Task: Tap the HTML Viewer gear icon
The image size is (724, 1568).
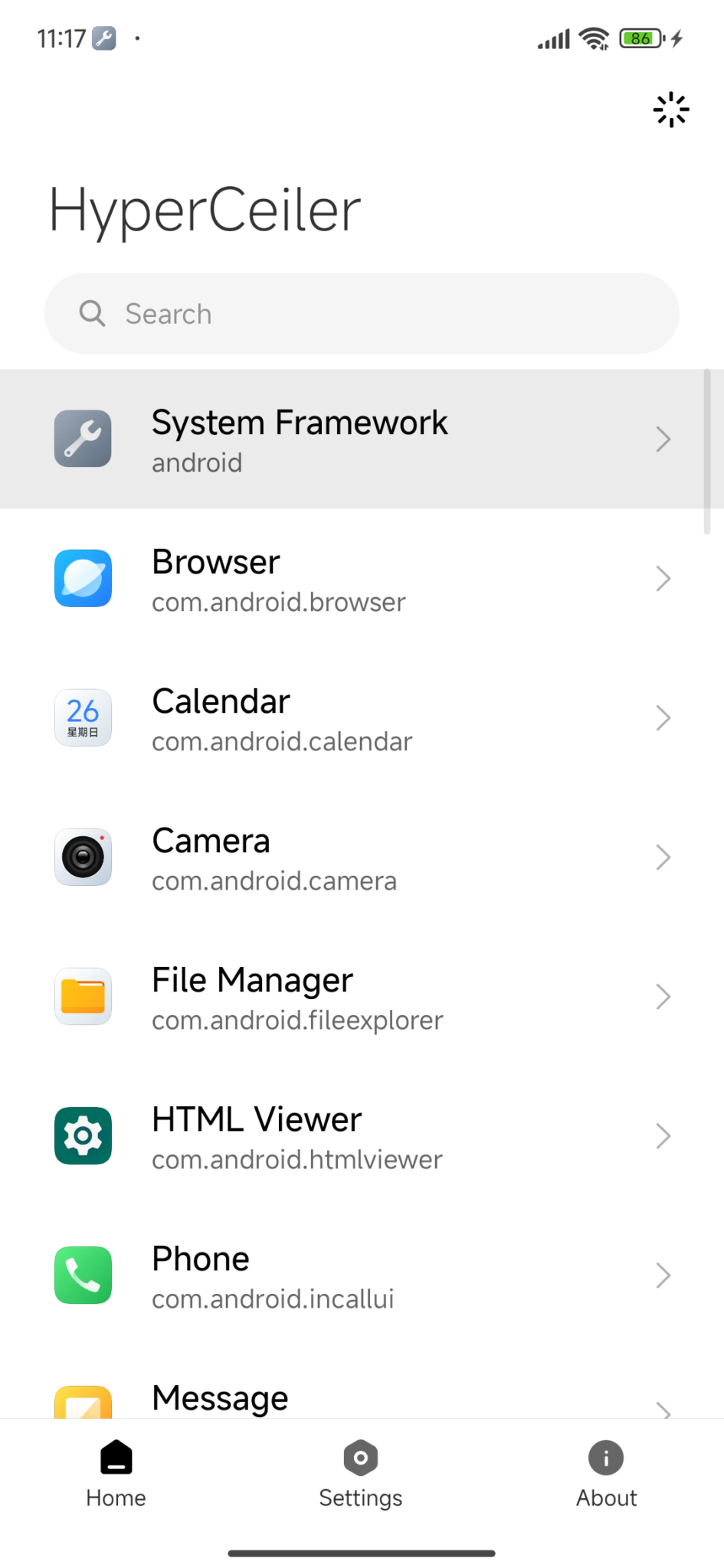Action: 83,1135
